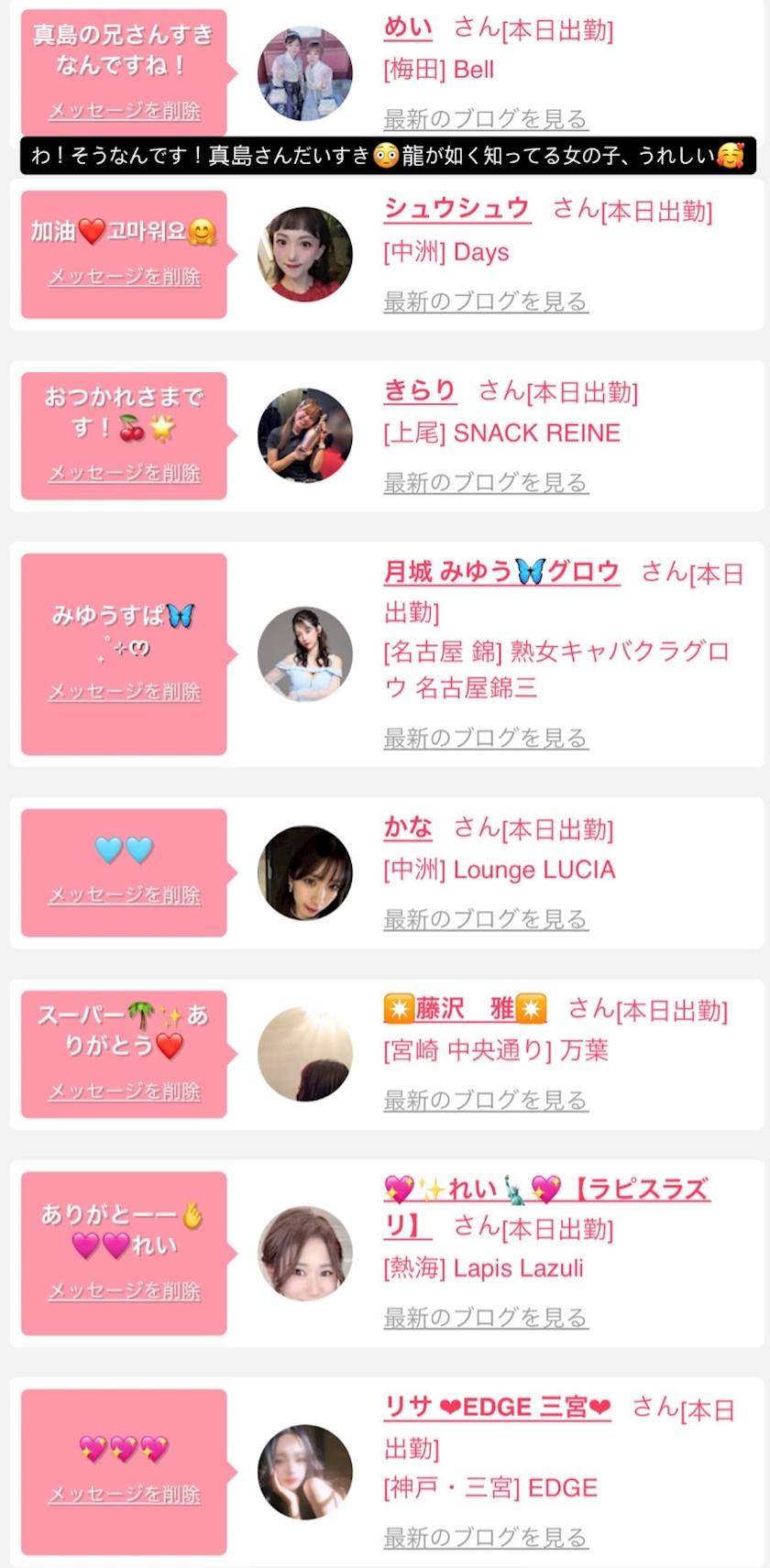Delete the 真島の兄さん message to めい
The height and width of the screenshot is (1568, 770).
[x=125, y=111]
